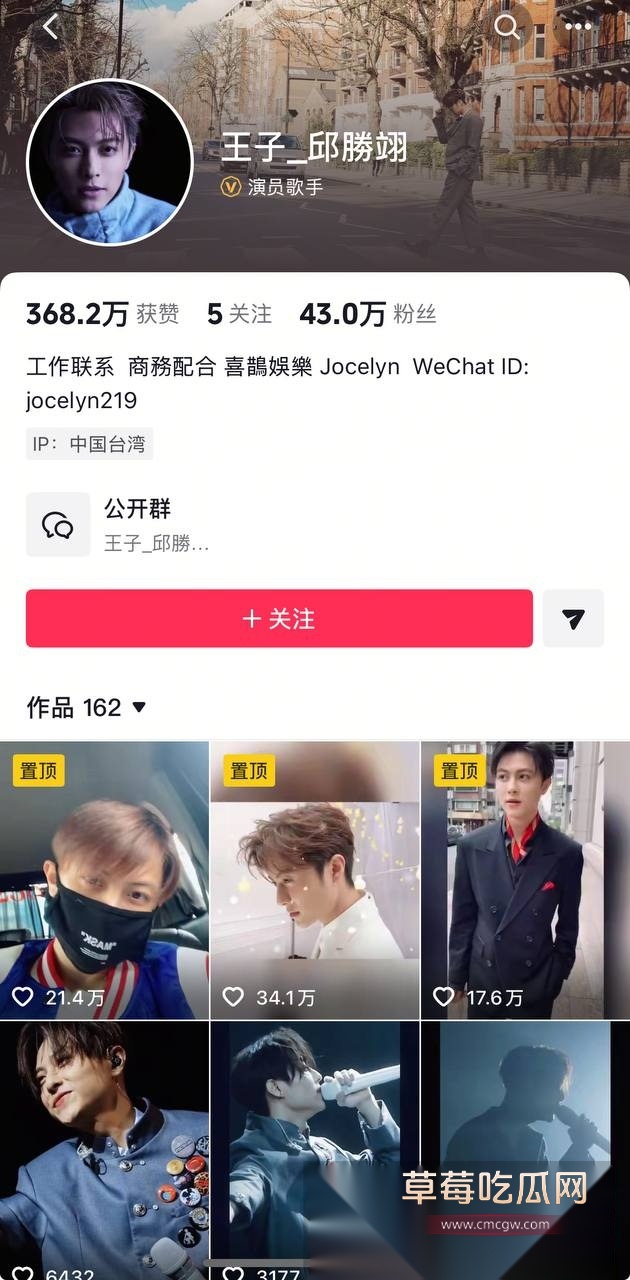This screenshot has height=1280, width=630.
Task: Tap the red 关注 follow button
Action: click(279, 619)
